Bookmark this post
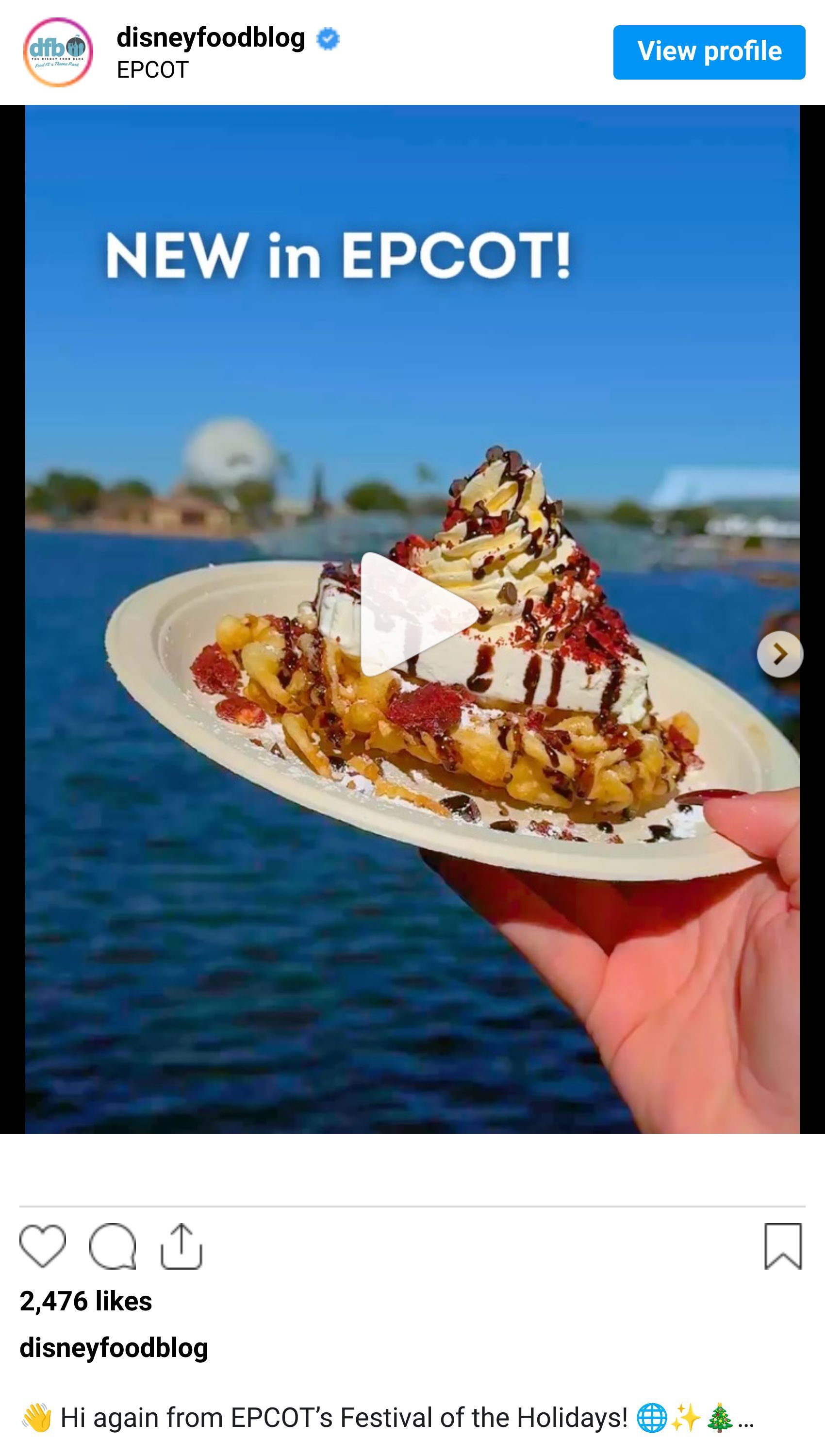This screenshot has width=825, height=1456. [783, 1246]
